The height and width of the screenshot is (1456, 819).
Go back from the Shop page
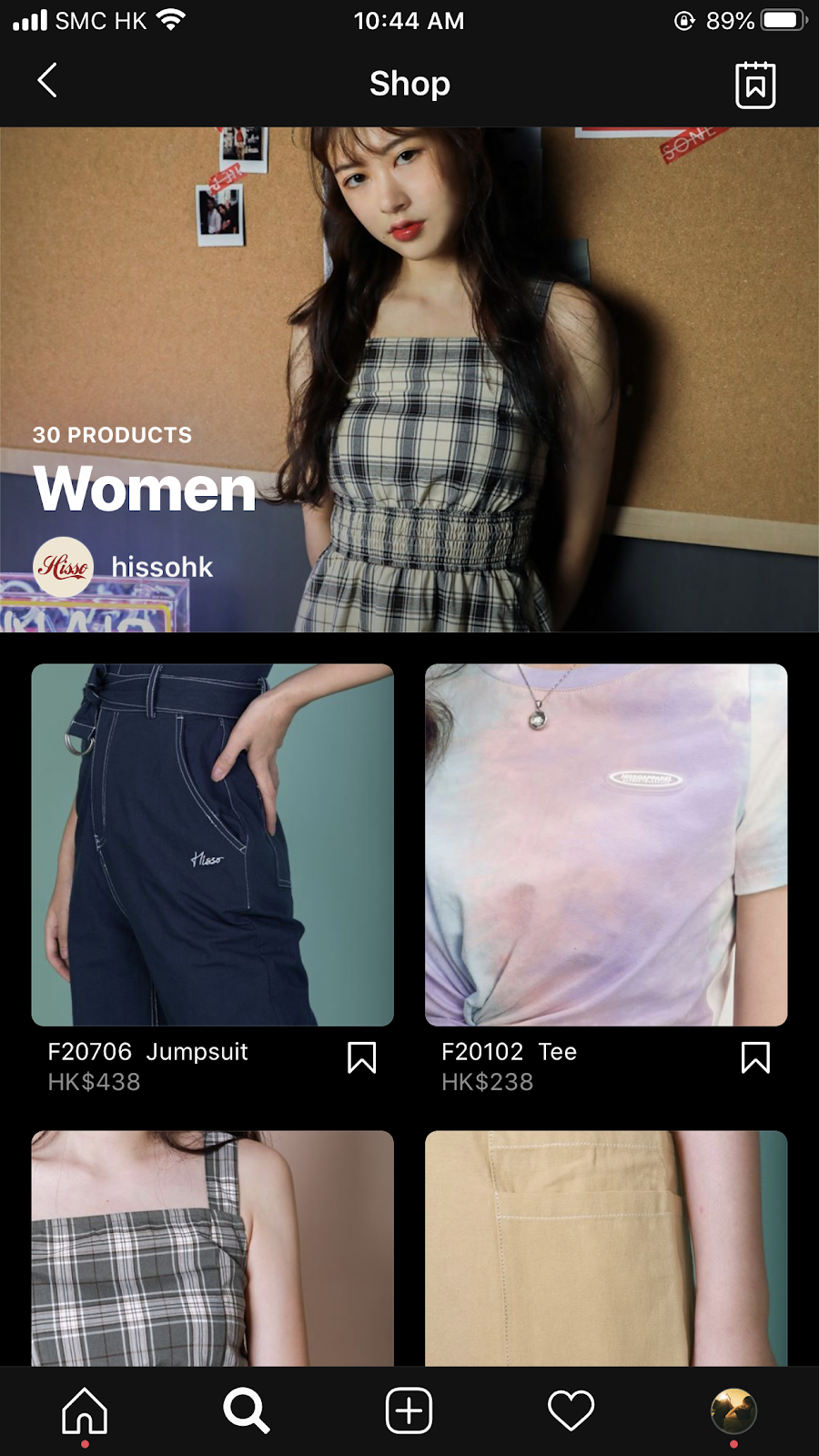(x=47, y=81)
